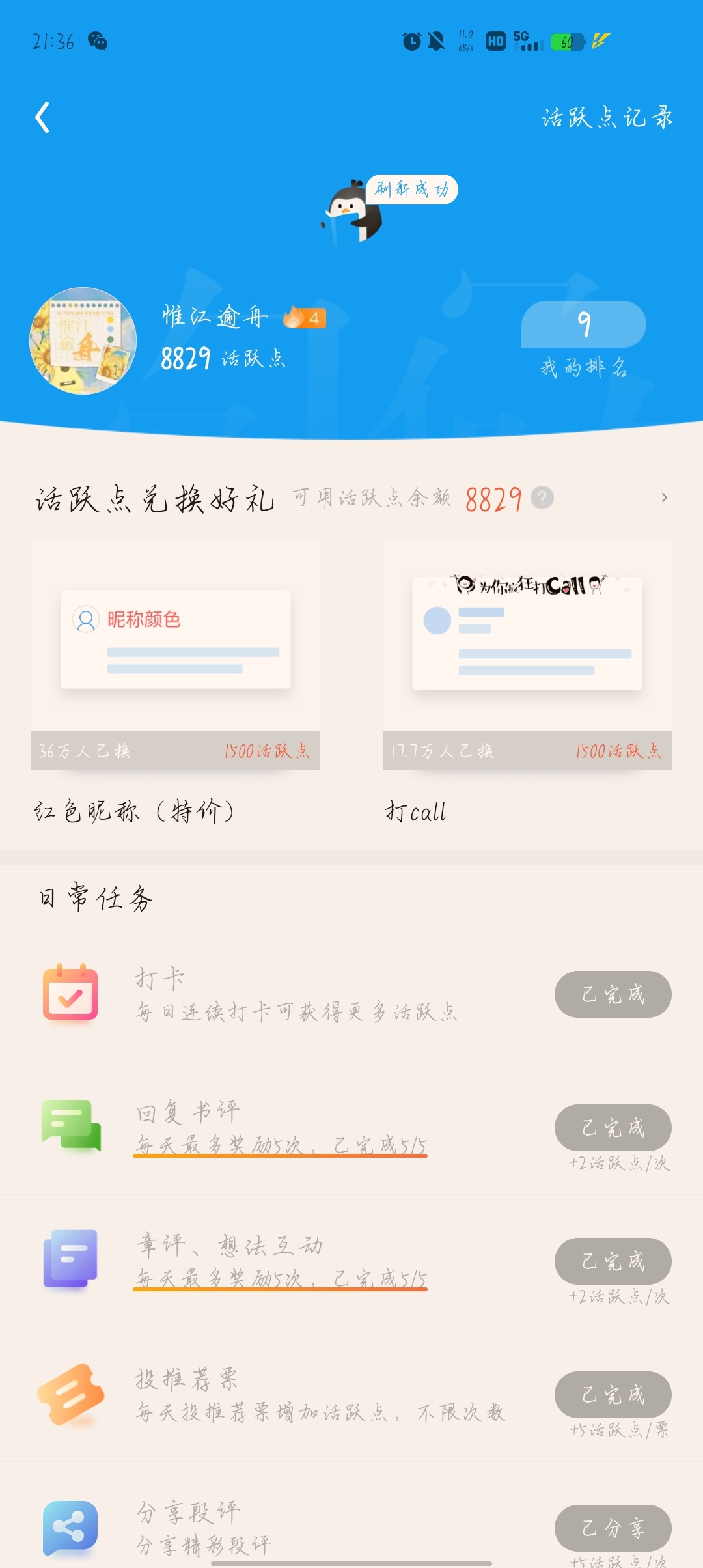Tap 已分享 button for 分享段评 task
Image resolution: width=703 pixels, height=1568 pixels.
pyautogui.click(x=613, y=1528)
